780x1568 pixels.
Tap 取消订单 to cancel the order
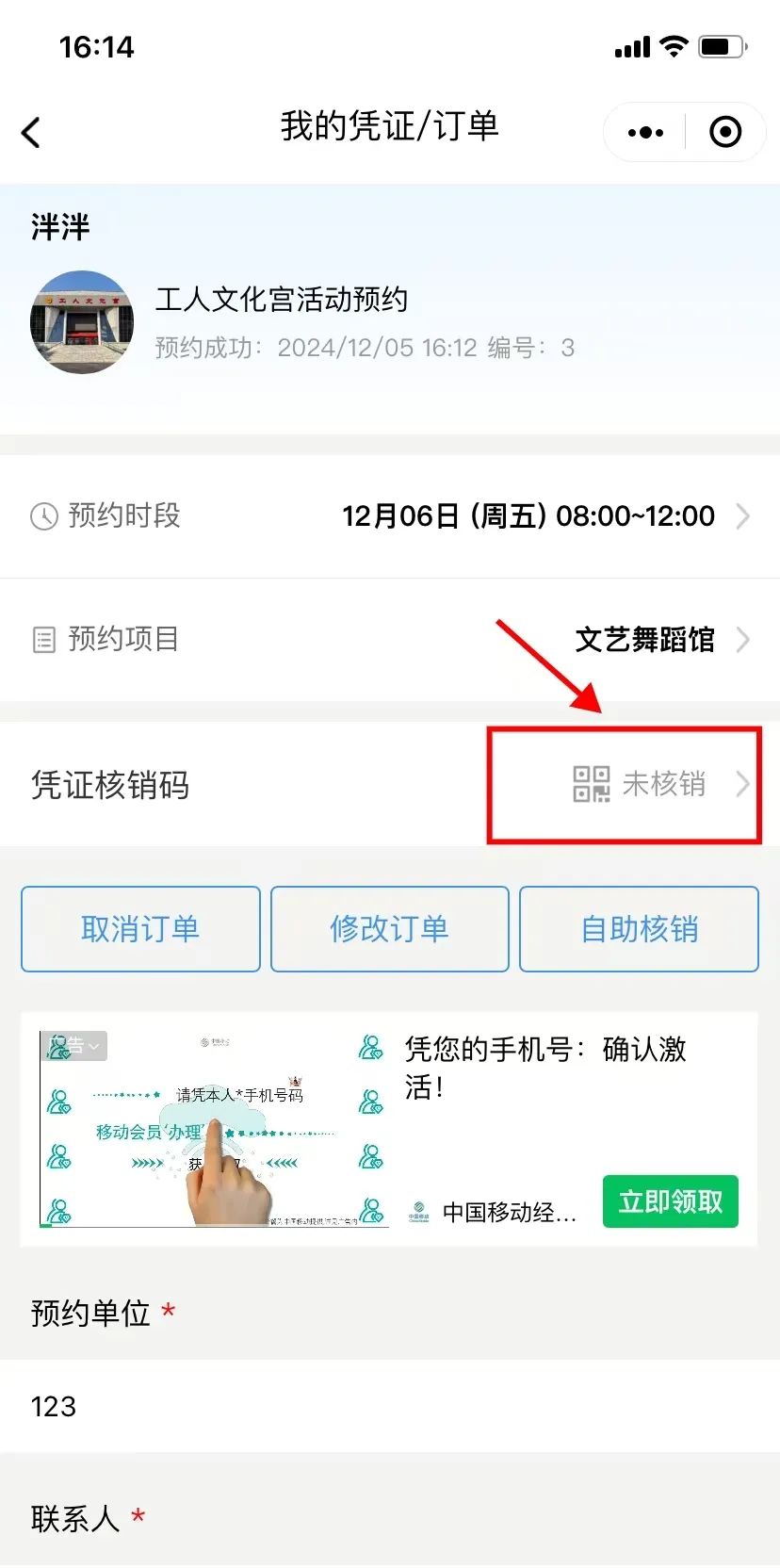pos(140,929)
